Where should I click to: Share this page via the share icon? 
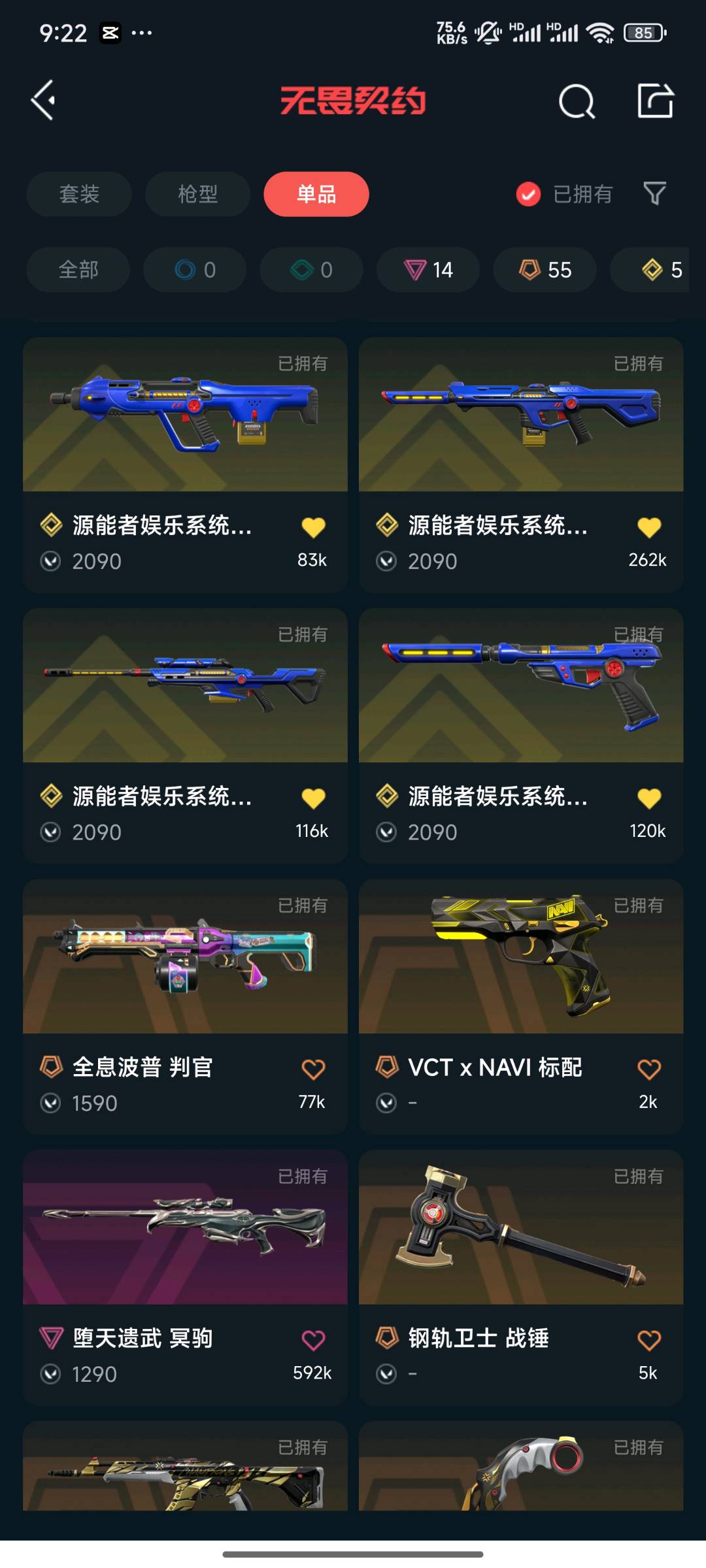655,101
